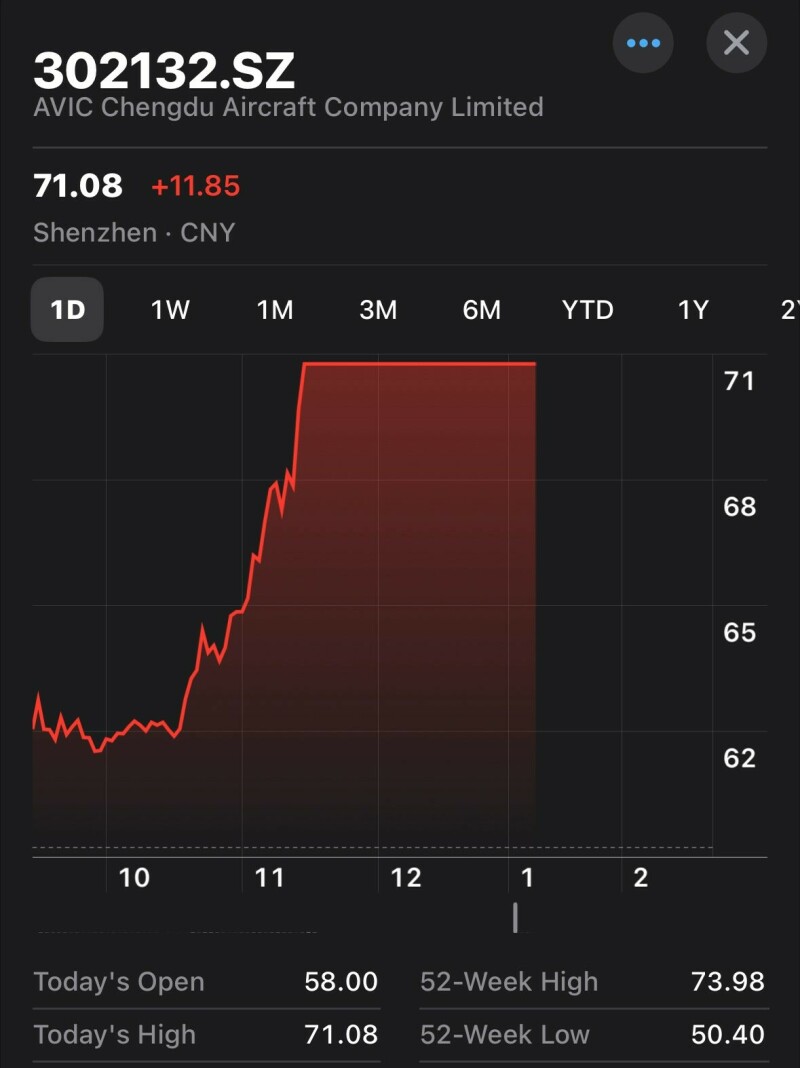Image resolution: width=800 pixels, height=1068 pixels.
Task: Show the 1M price chart
Action: click(275, 310)
